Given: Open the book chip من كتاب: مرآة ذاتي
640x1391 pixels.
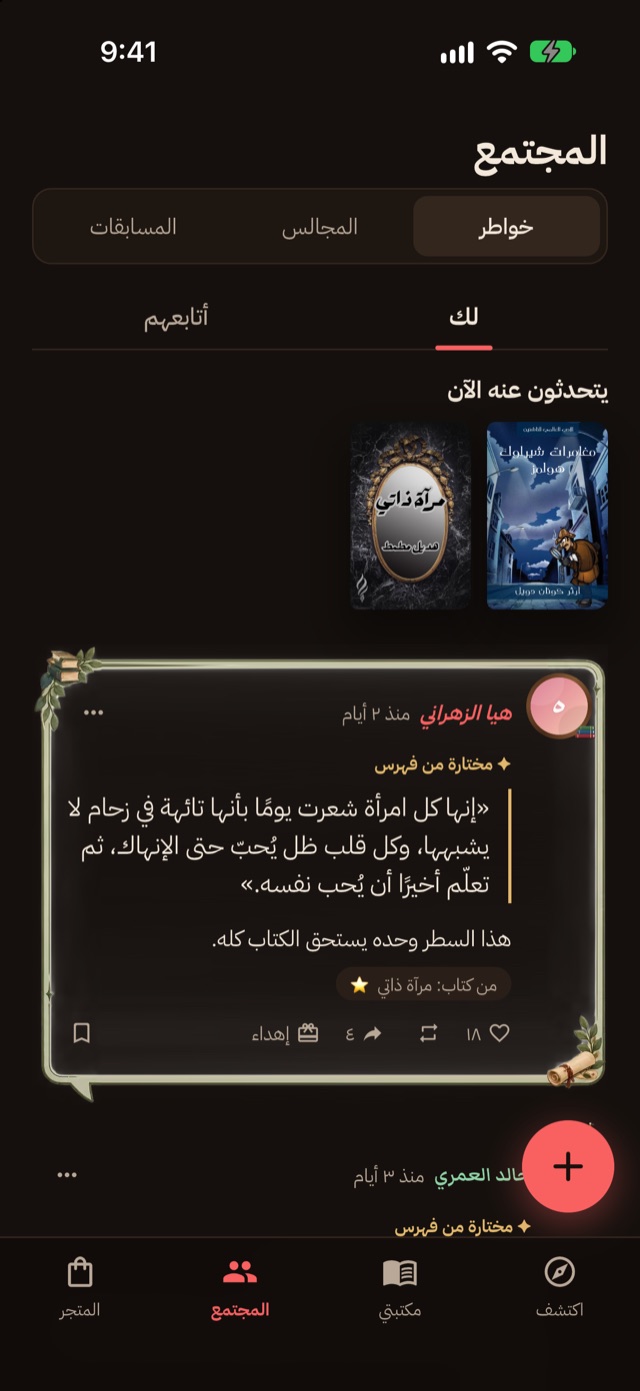Looking at the screenshot, I should (424, 985).
